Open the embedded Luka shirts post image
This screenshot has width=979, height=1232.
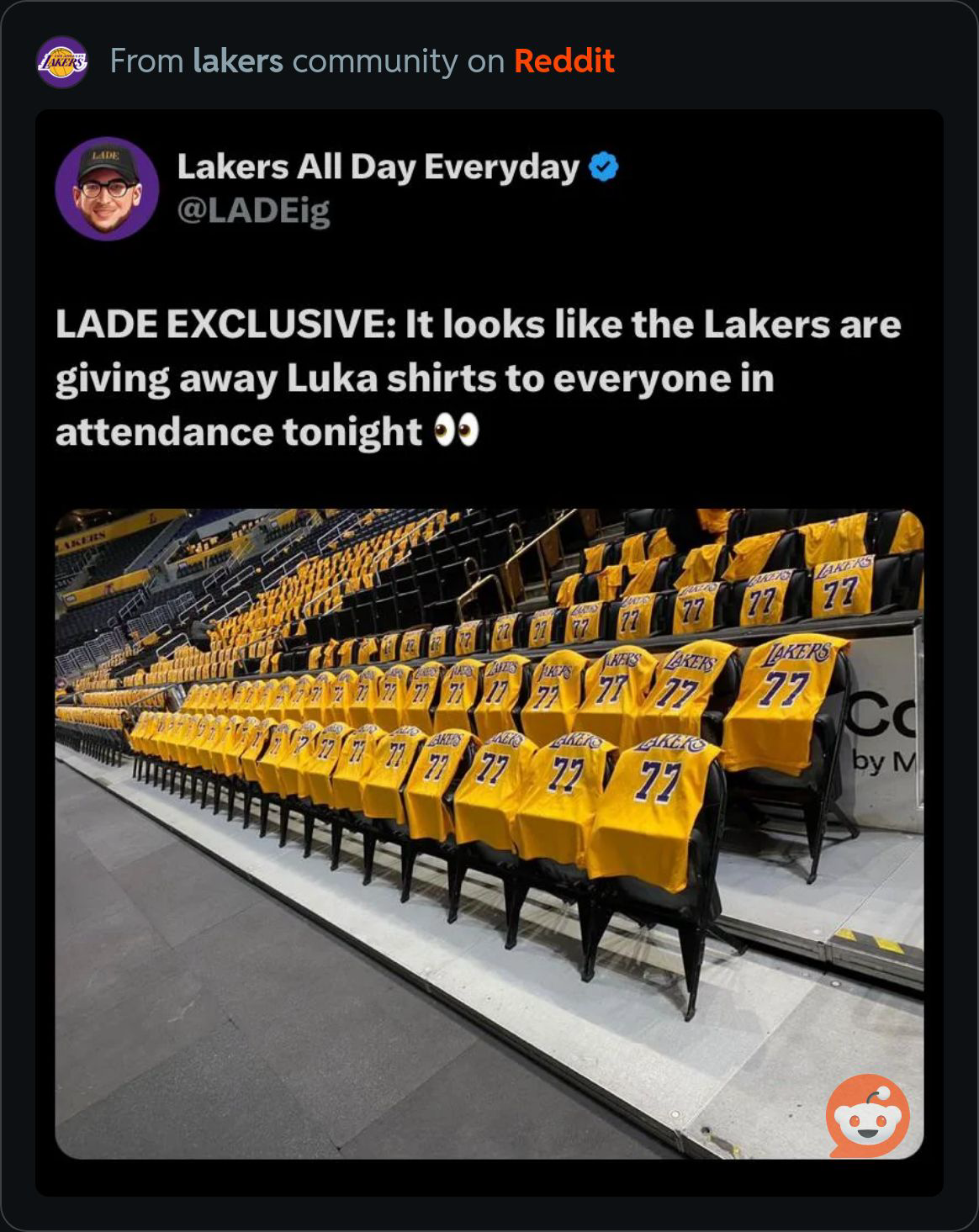[489, 833]
